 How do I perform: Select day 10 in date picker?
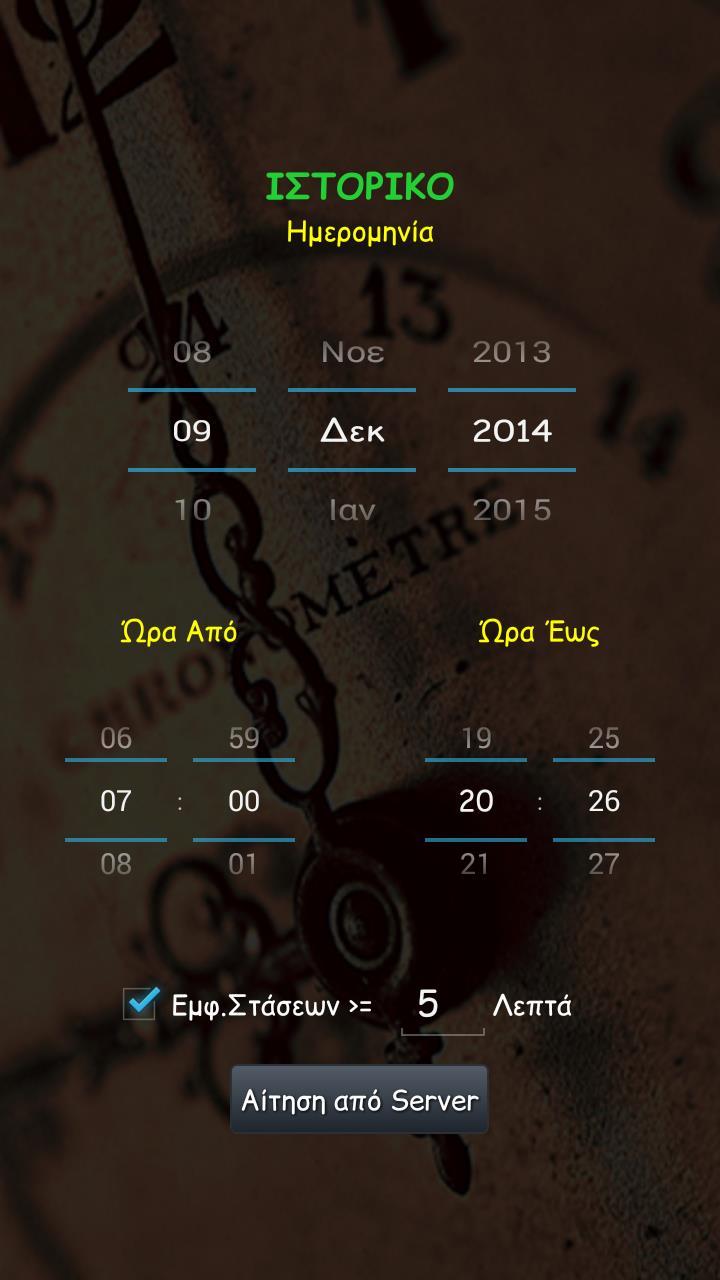pyautogui.click(x=192, y=510)
